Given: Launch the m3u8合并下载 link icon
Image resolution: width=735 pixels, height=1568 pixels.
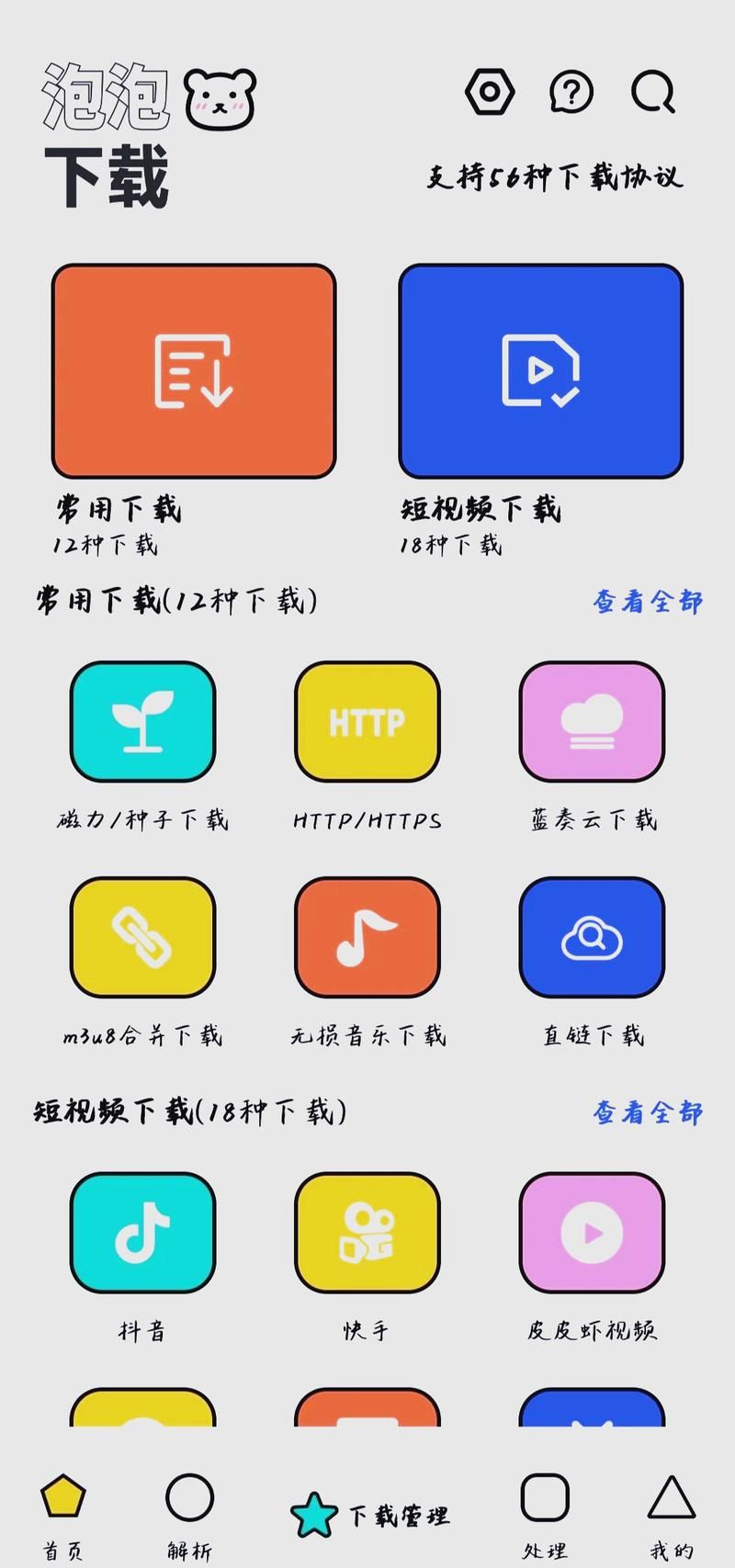Looking at the screenshot, I should pos(142,937).
